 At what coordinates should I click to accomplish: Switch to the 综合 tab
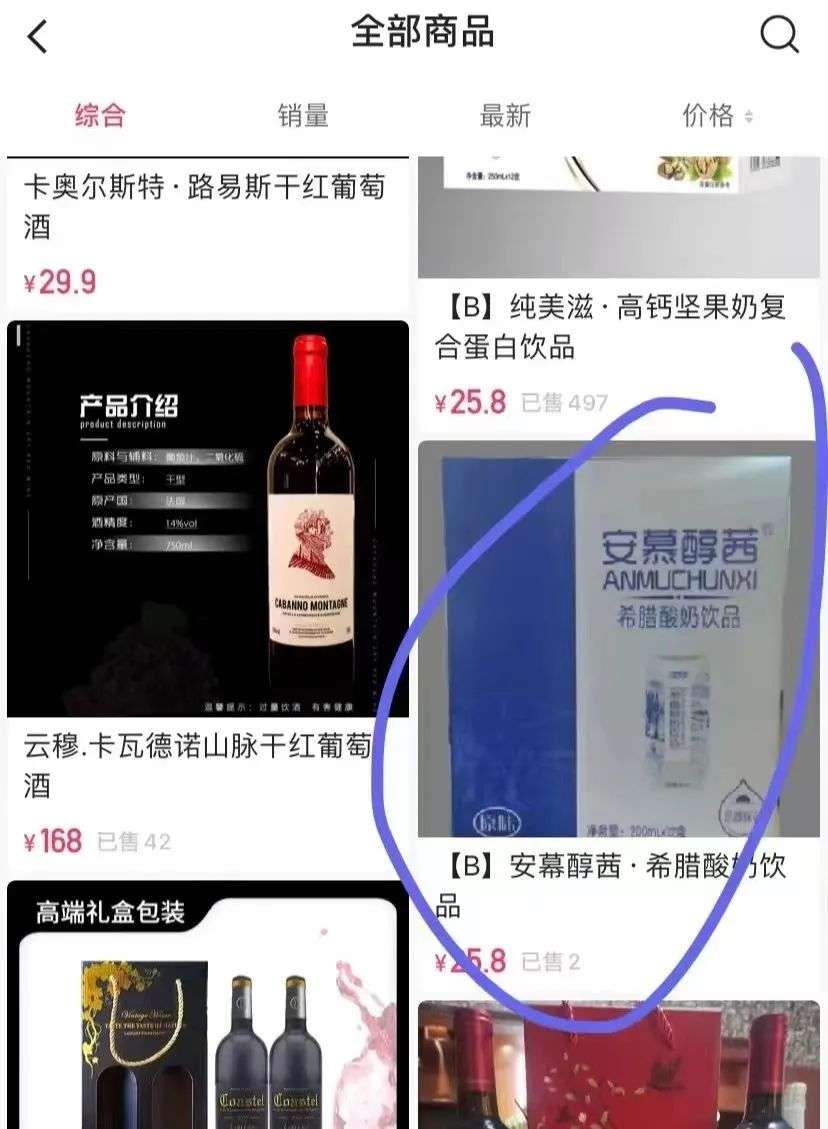point(100,115)
